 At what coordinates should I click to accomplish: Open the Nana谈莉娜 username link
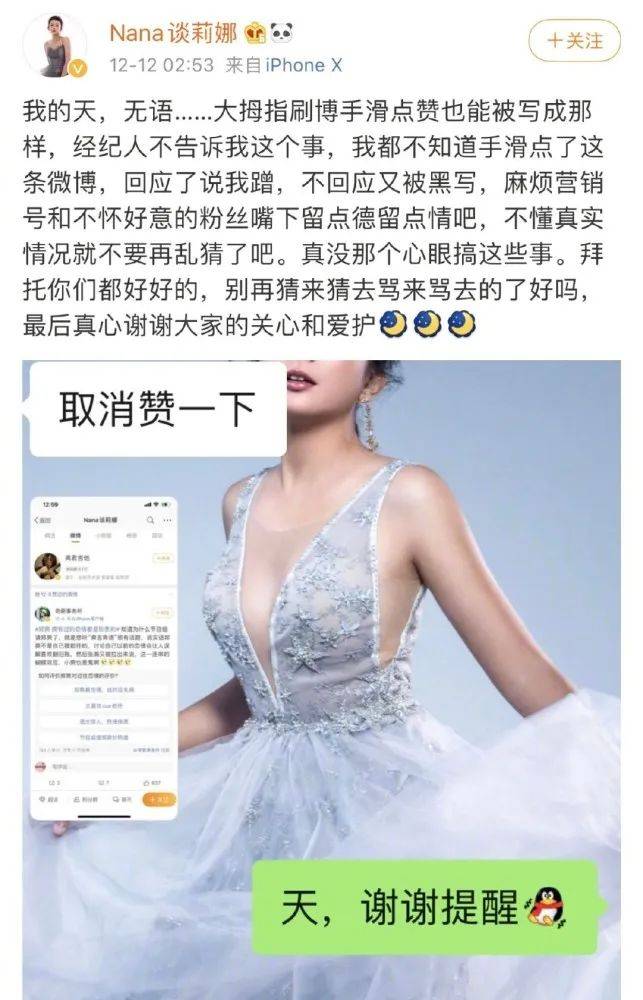173,33
